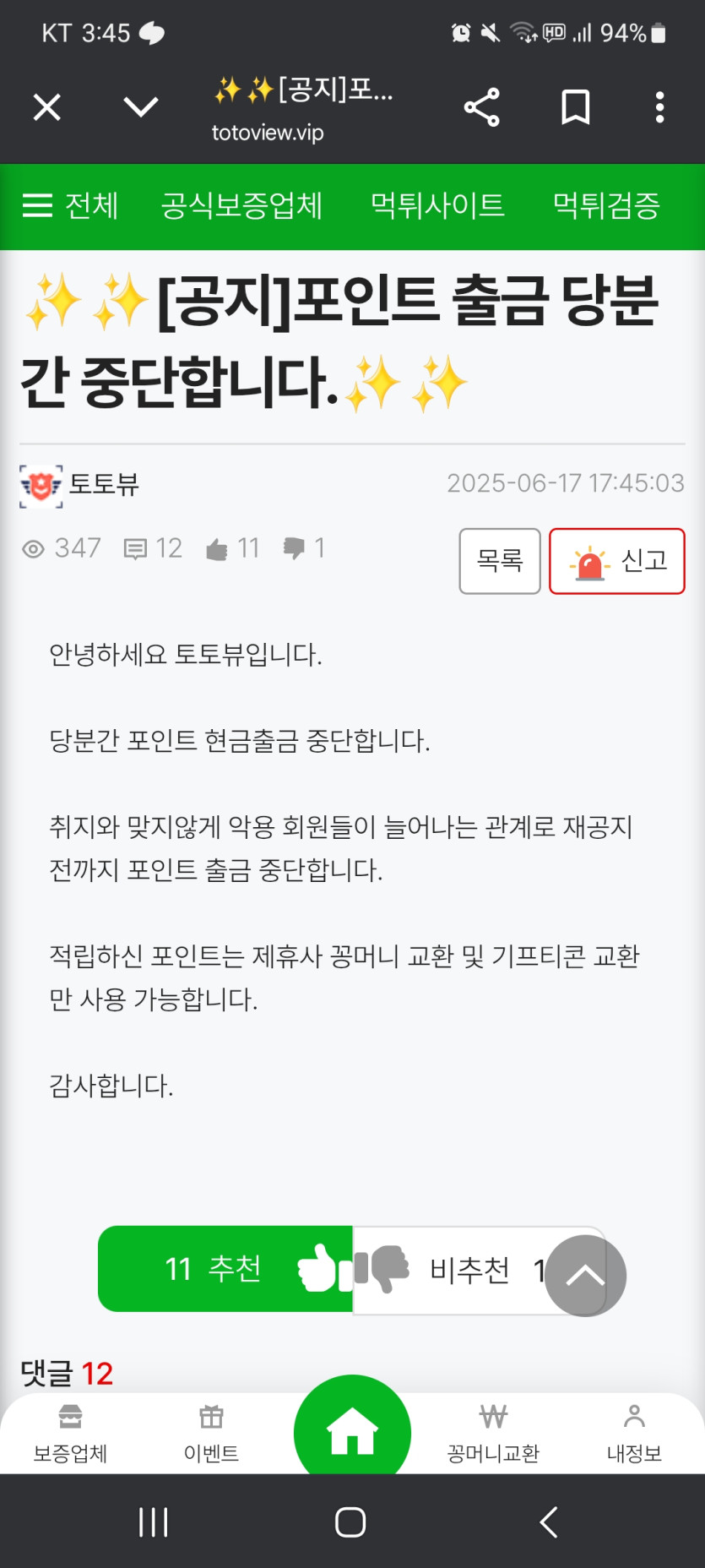This screenshot has height=1568, width=705.
Task: Open 내정보 in bottom navigation
Action: [634, 1433]
